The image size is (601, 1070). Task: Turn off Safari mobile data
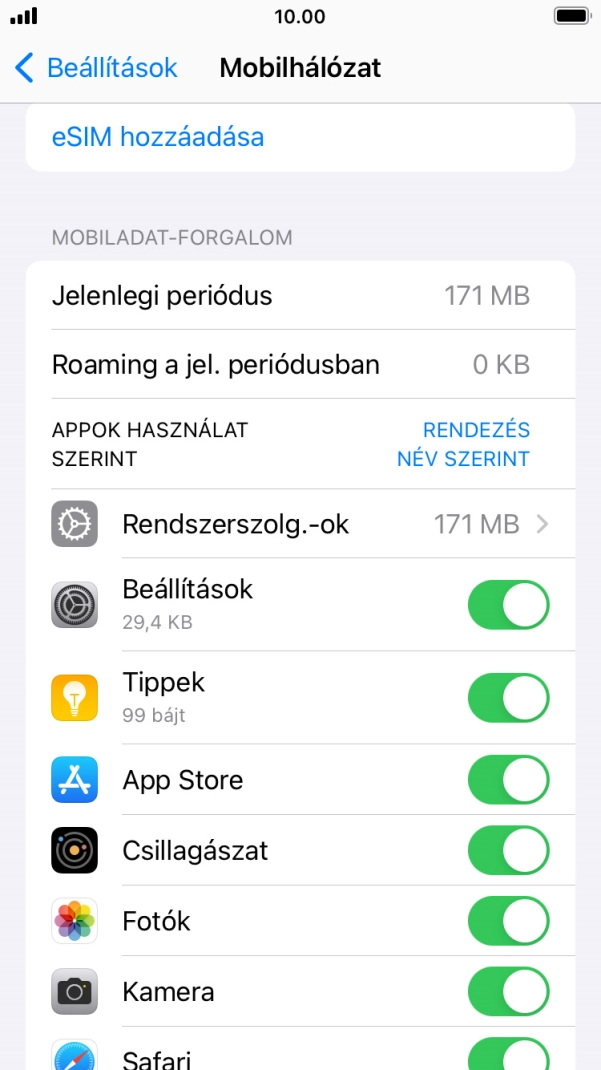point(508,1055)
